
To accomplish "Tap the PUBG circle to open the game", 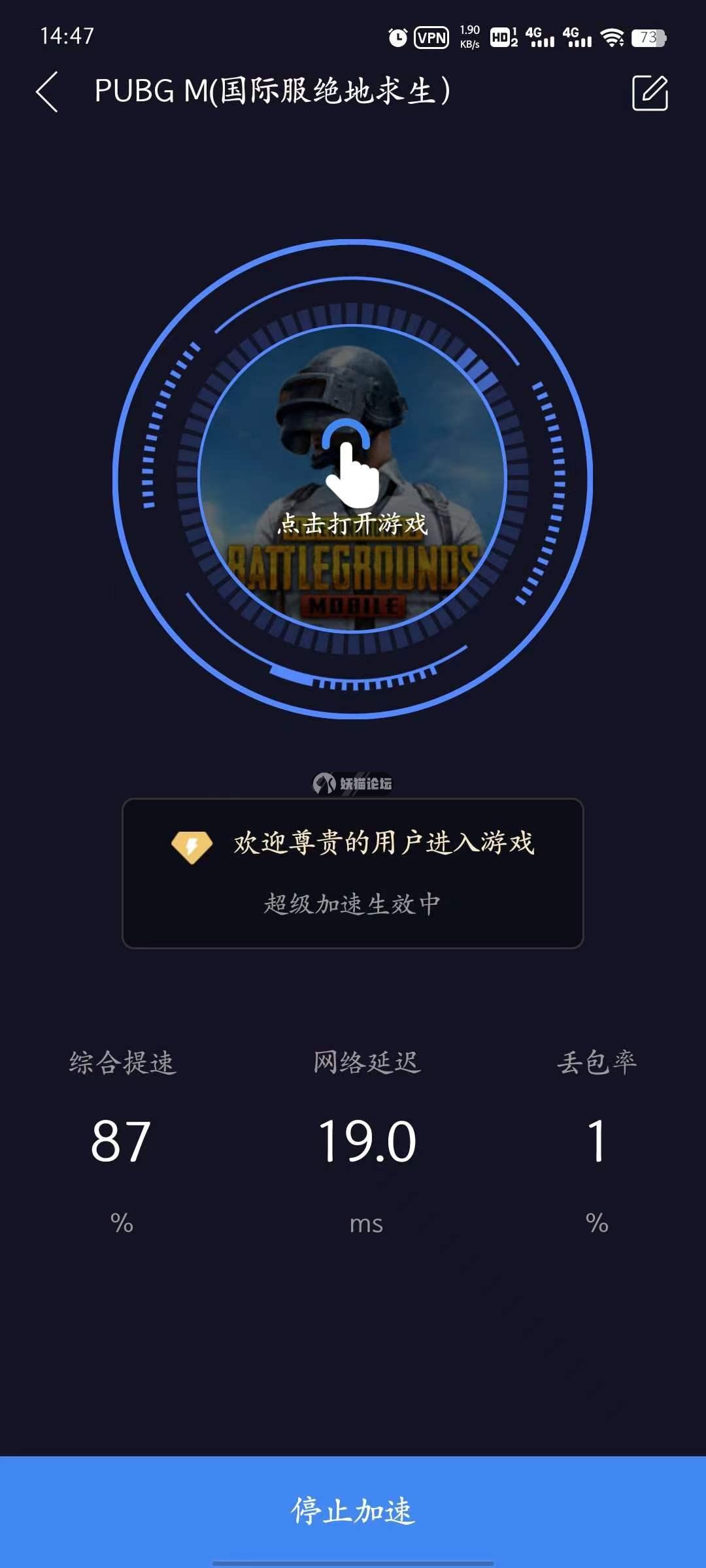I will click(352, 479).
